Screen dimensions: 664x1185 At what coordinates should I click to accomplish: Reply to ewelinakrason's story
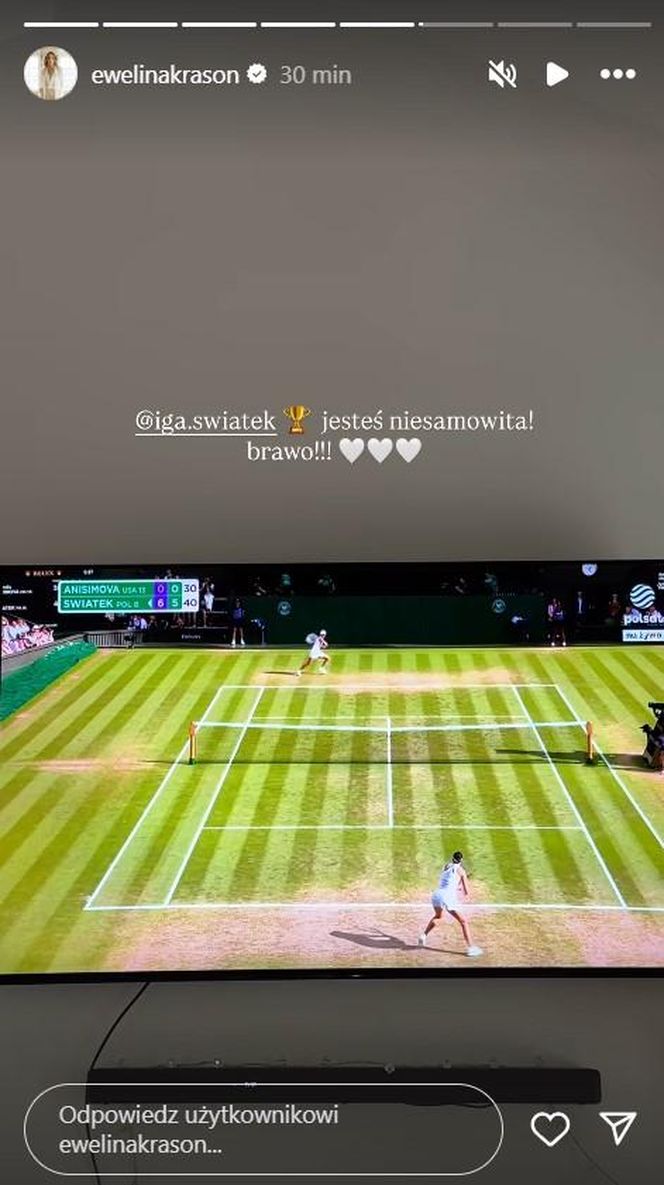pos(262,1129)
